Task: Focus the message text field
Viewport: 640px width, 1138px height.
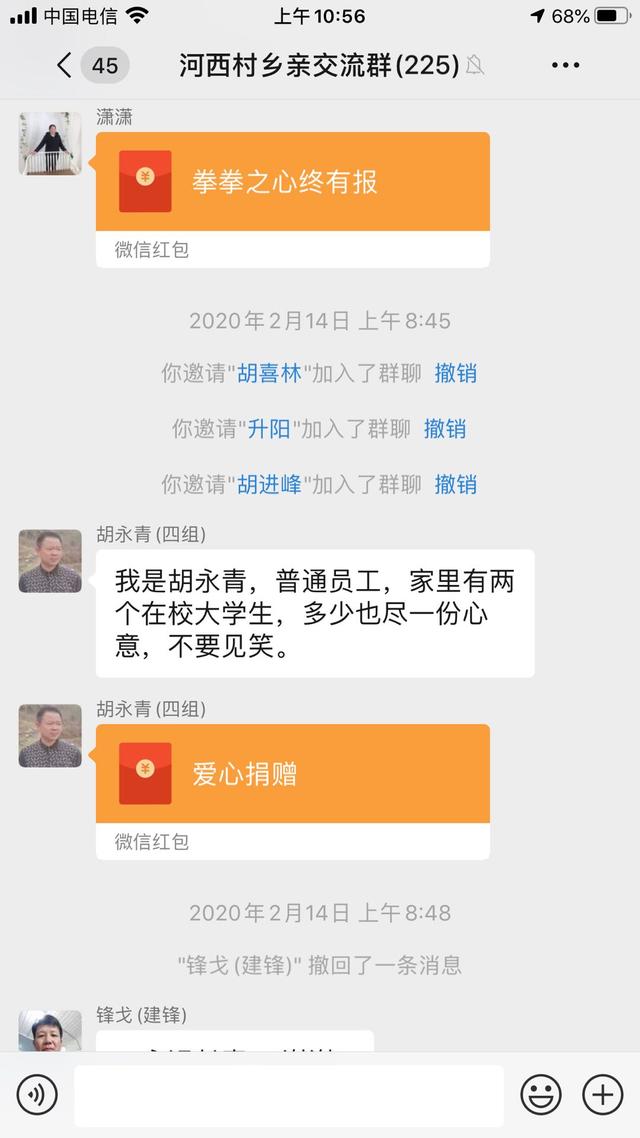Action: pyautogui.click(x=288, y=1095)
